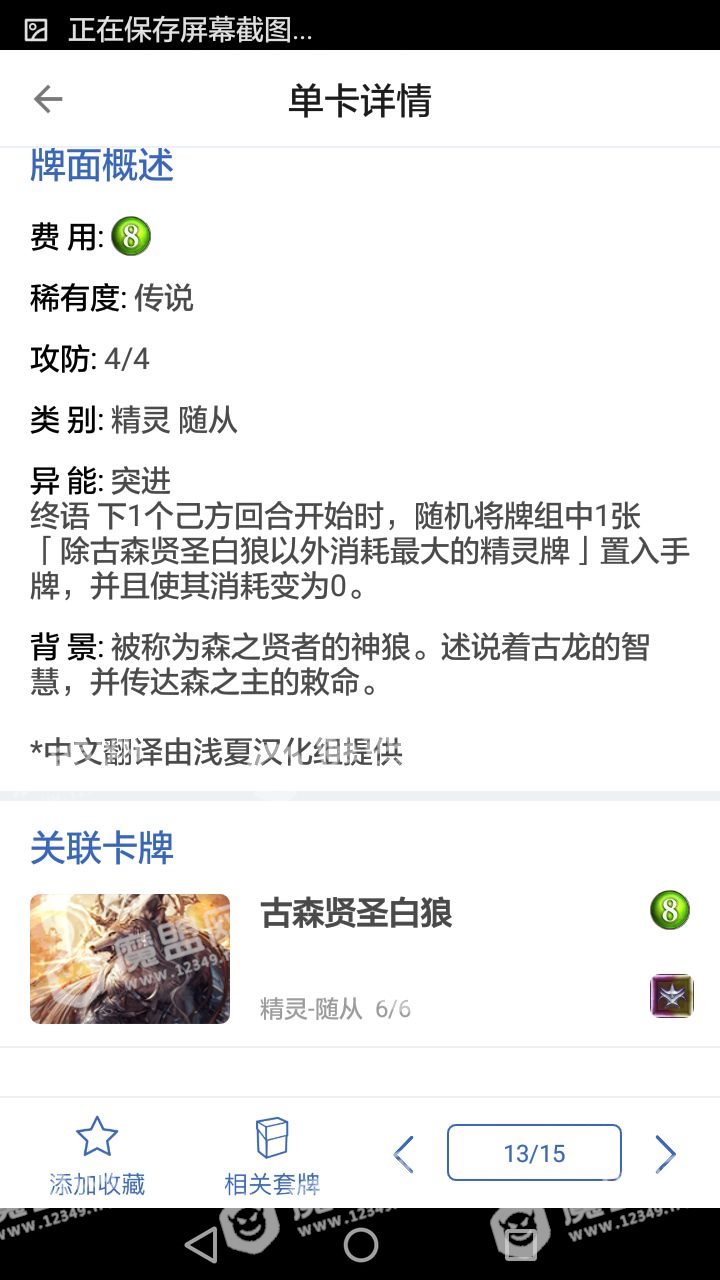Tap the system home button

tap(360, 1244)
